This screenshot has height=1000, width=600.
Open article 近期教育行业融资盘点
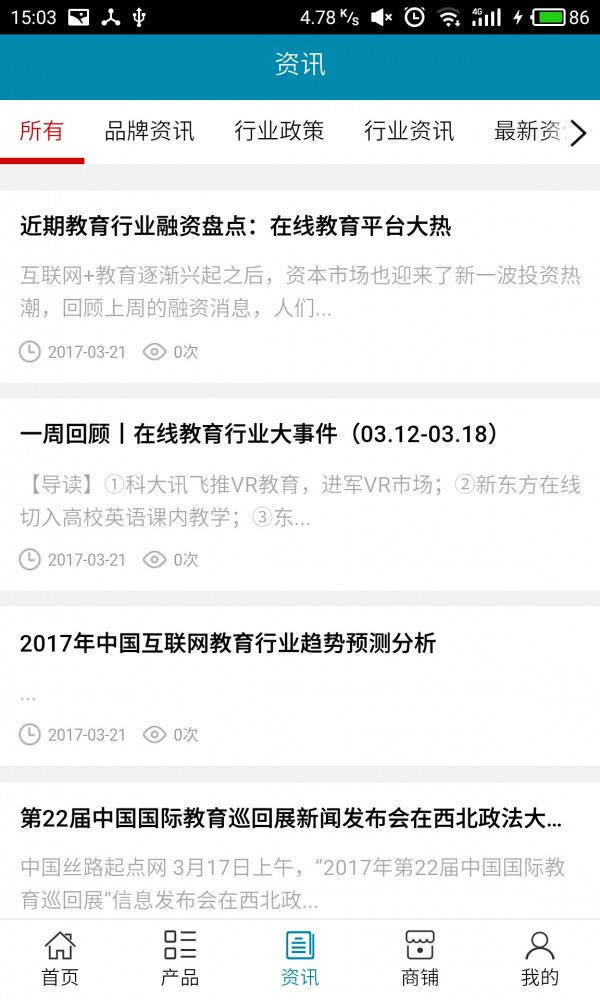click(235, 226)
